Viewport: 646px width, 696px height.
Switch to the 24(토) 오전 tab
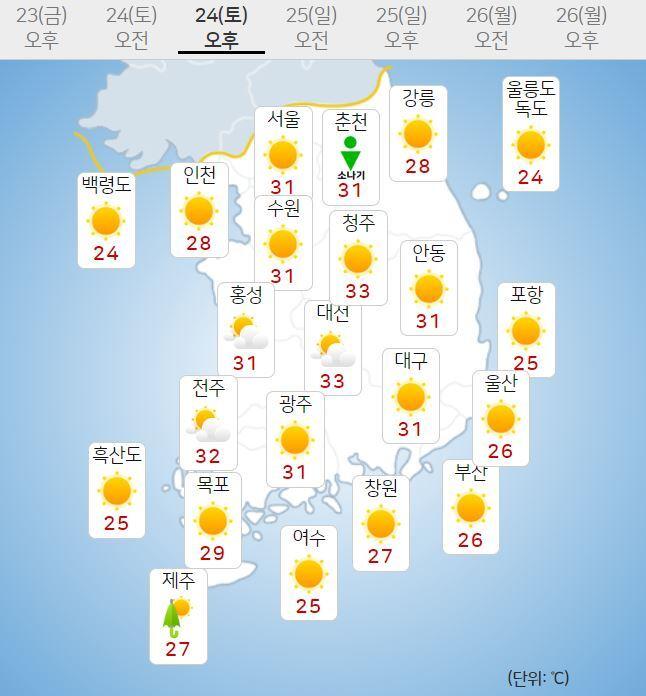point(131,28)
